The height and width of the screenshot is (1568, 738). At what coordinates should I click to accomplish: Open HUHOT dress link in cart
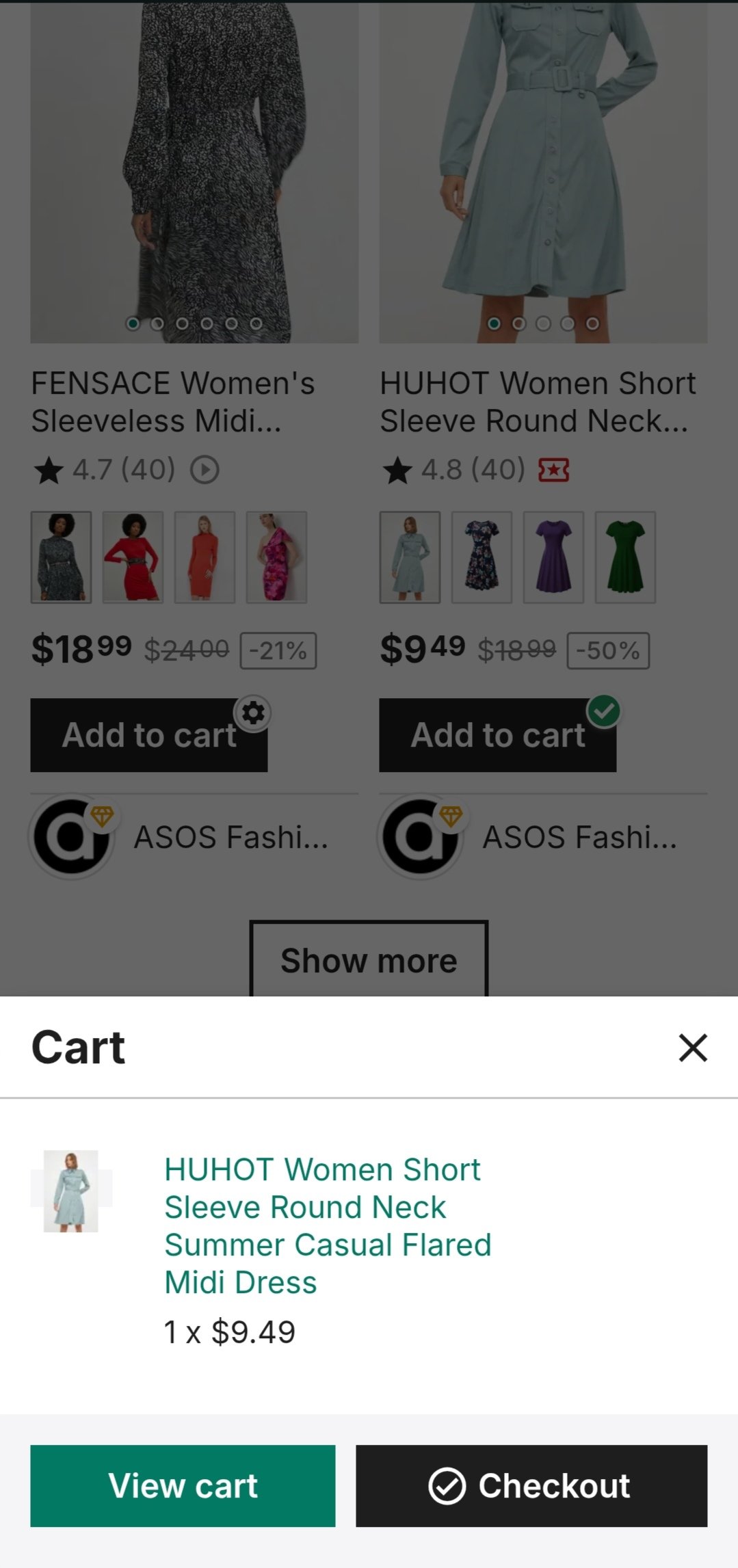tap(327, 1225)
